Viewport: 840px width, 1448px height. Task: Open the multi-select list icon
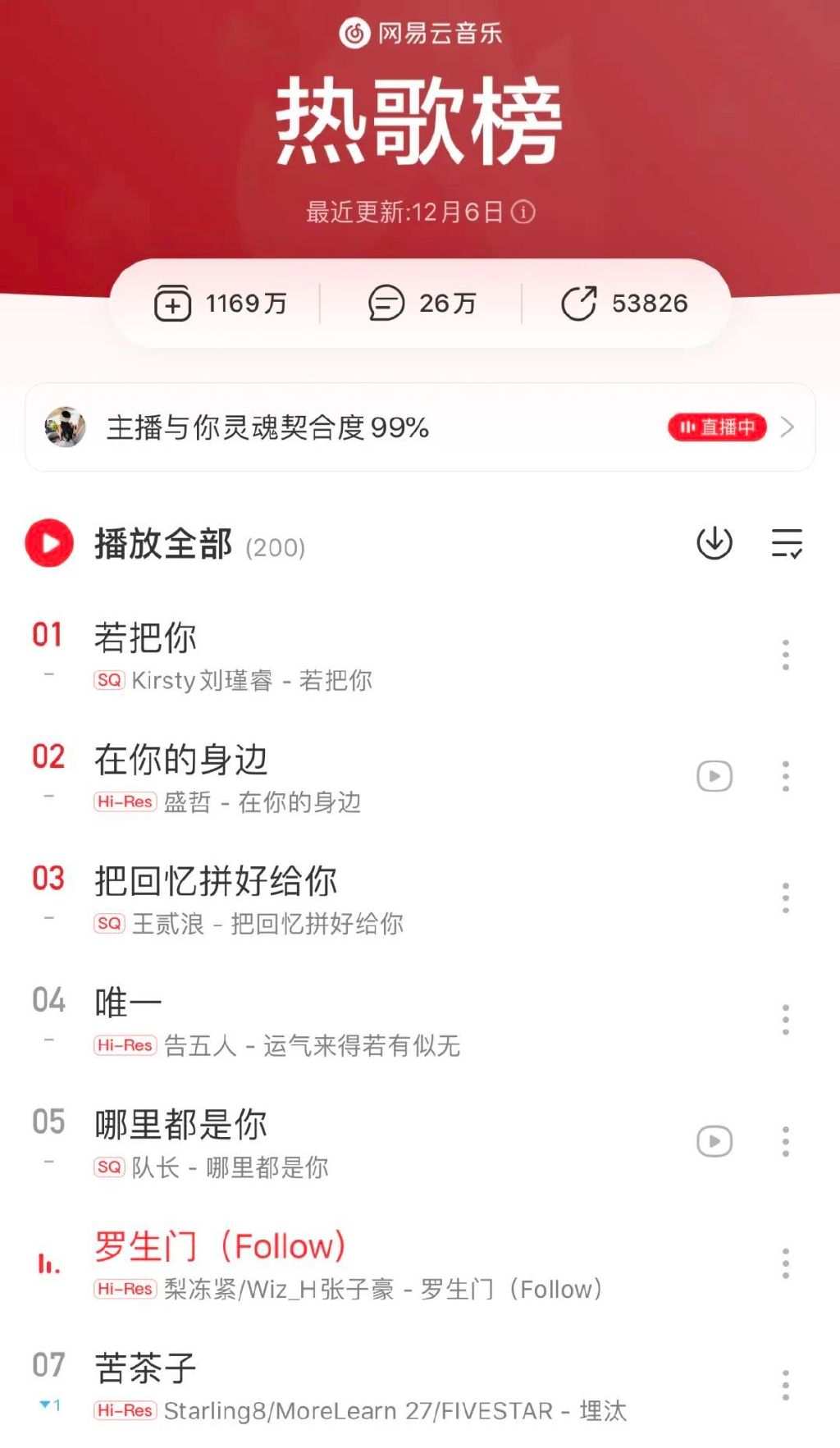(x=786, y=543)
